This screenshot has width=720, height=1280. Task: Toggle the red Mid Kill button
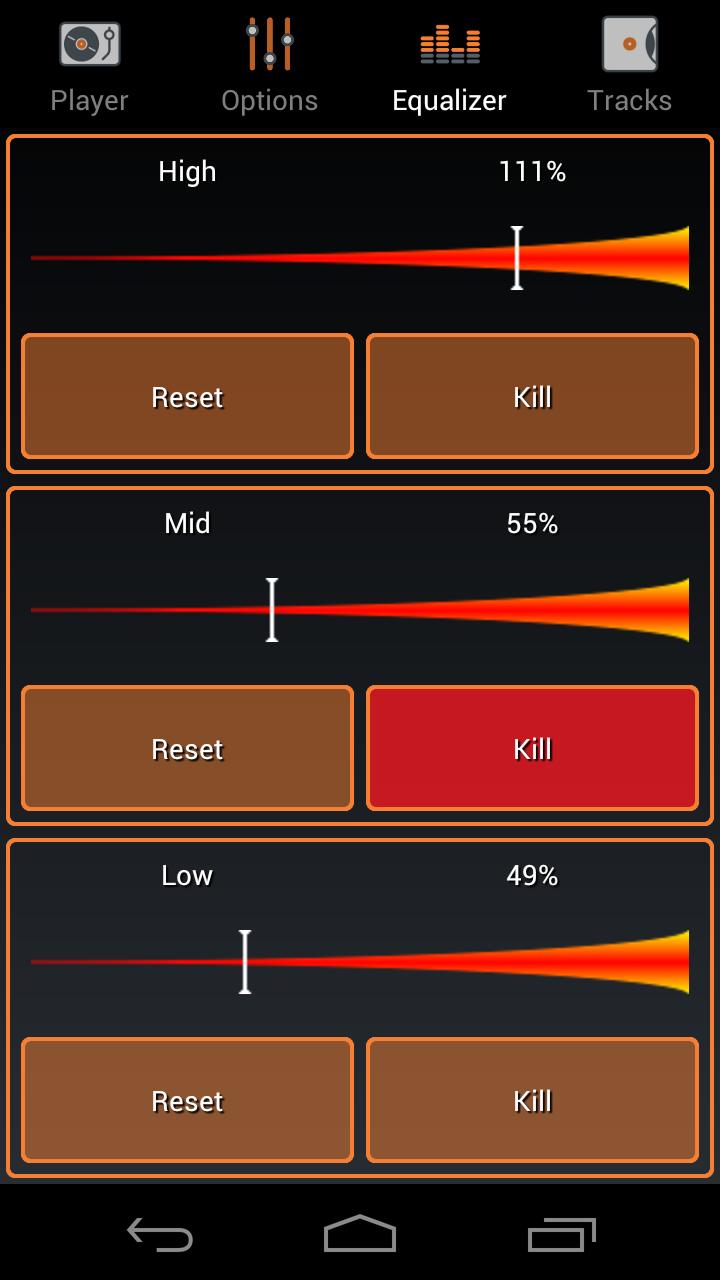[532, 749]
